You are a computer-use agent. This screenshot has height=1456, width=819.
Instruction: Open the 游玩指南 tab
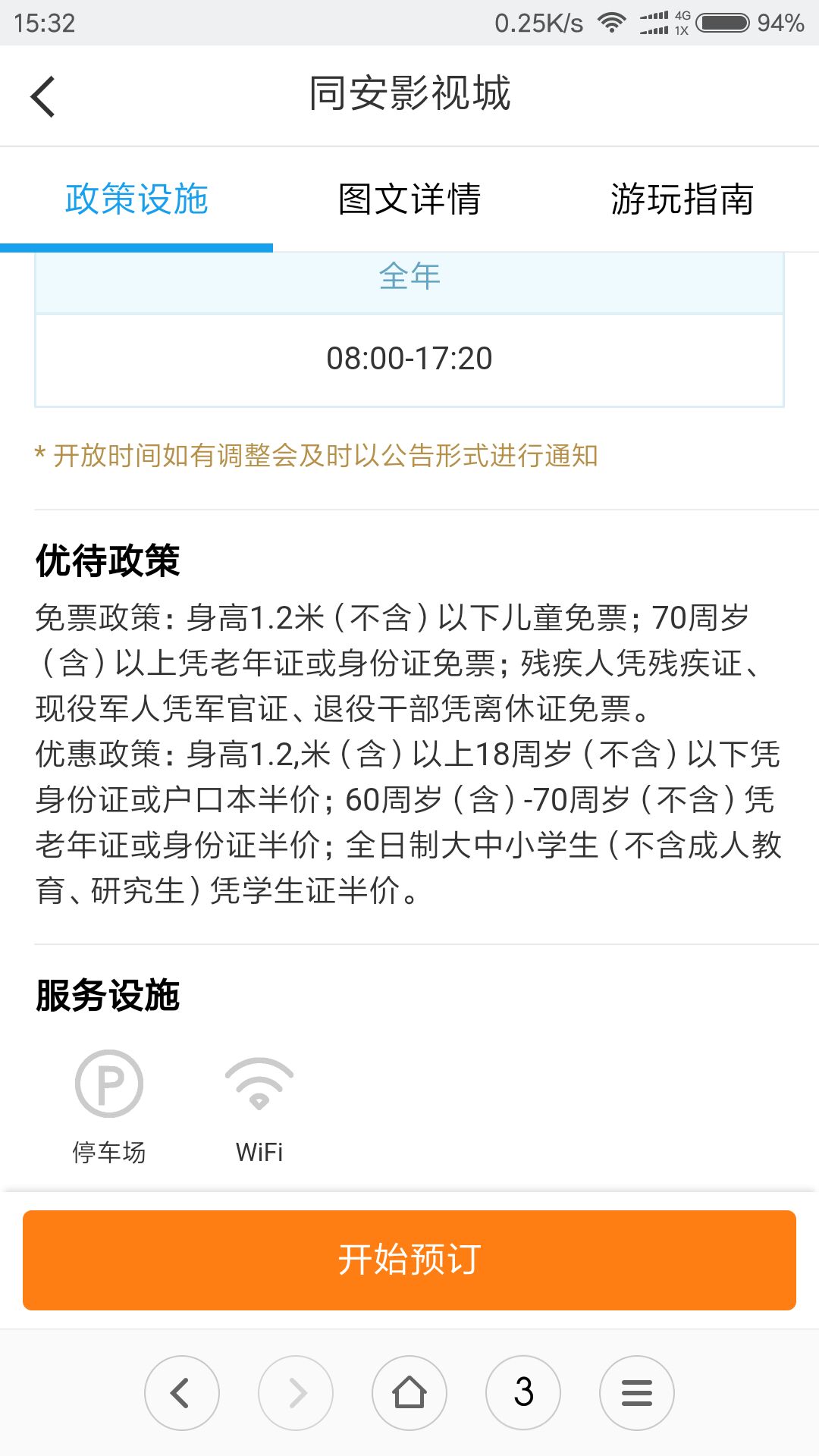(682, 199)
